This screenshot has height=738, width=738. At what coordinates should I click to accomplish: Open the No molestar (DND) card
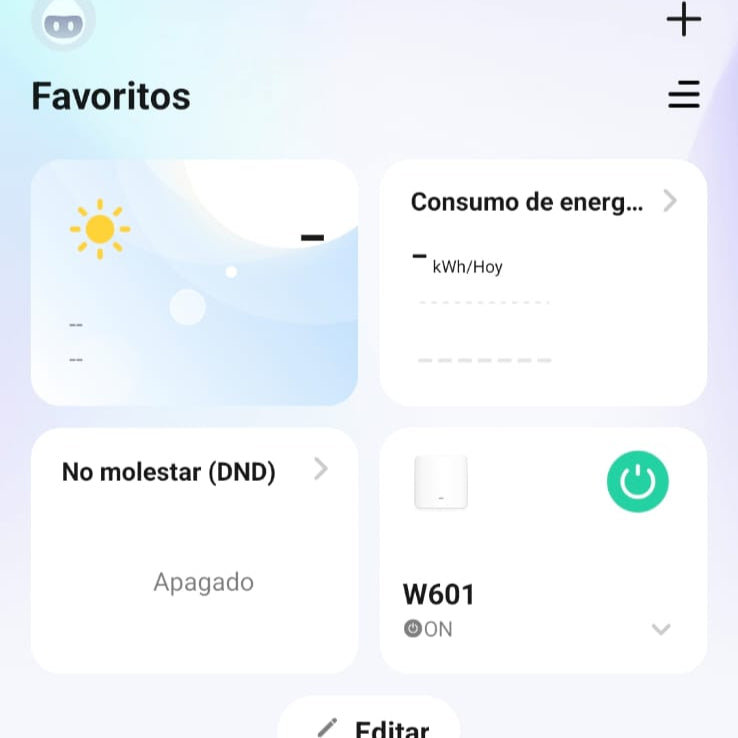point(194,550)
